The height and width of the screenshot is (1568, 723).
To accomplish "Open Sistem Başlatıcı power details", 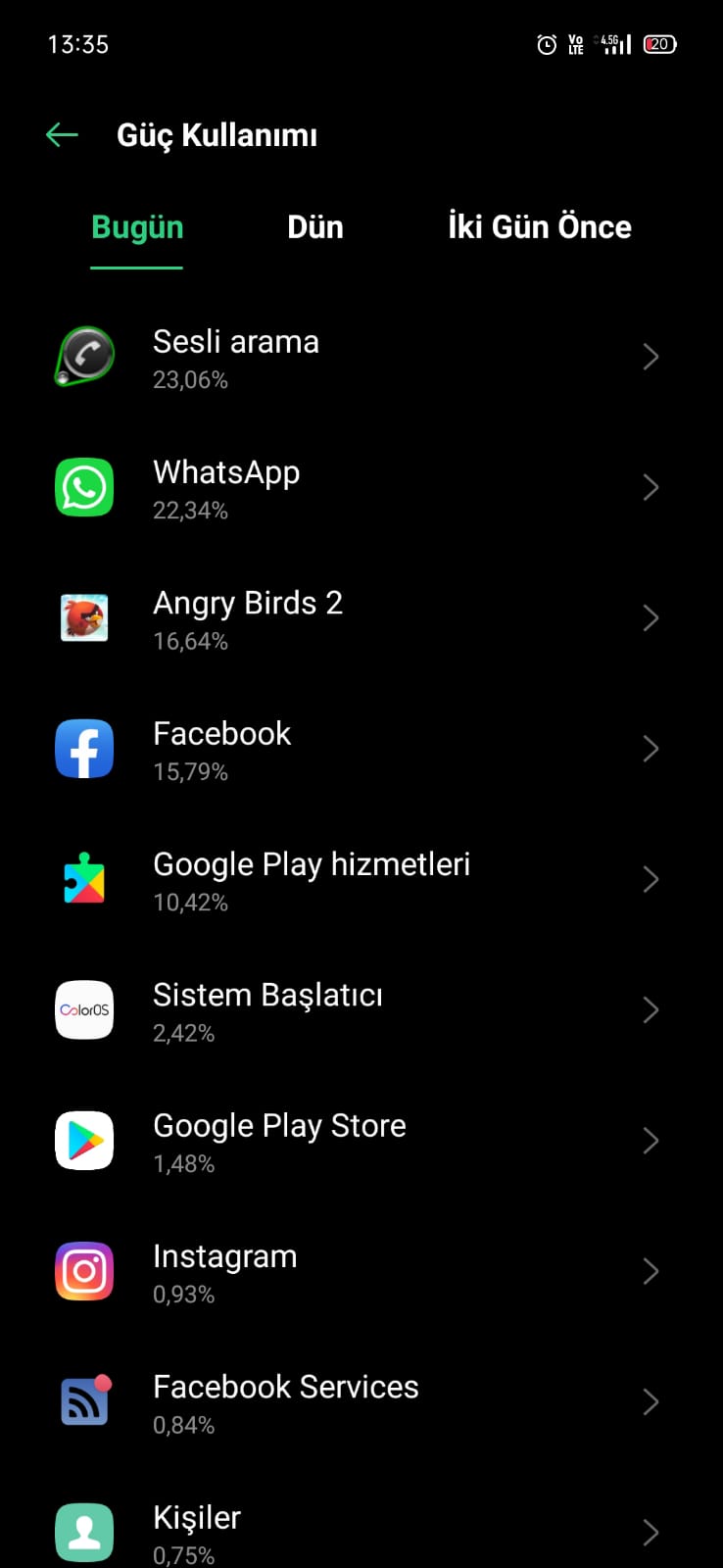I will [x=361, y=1010].
